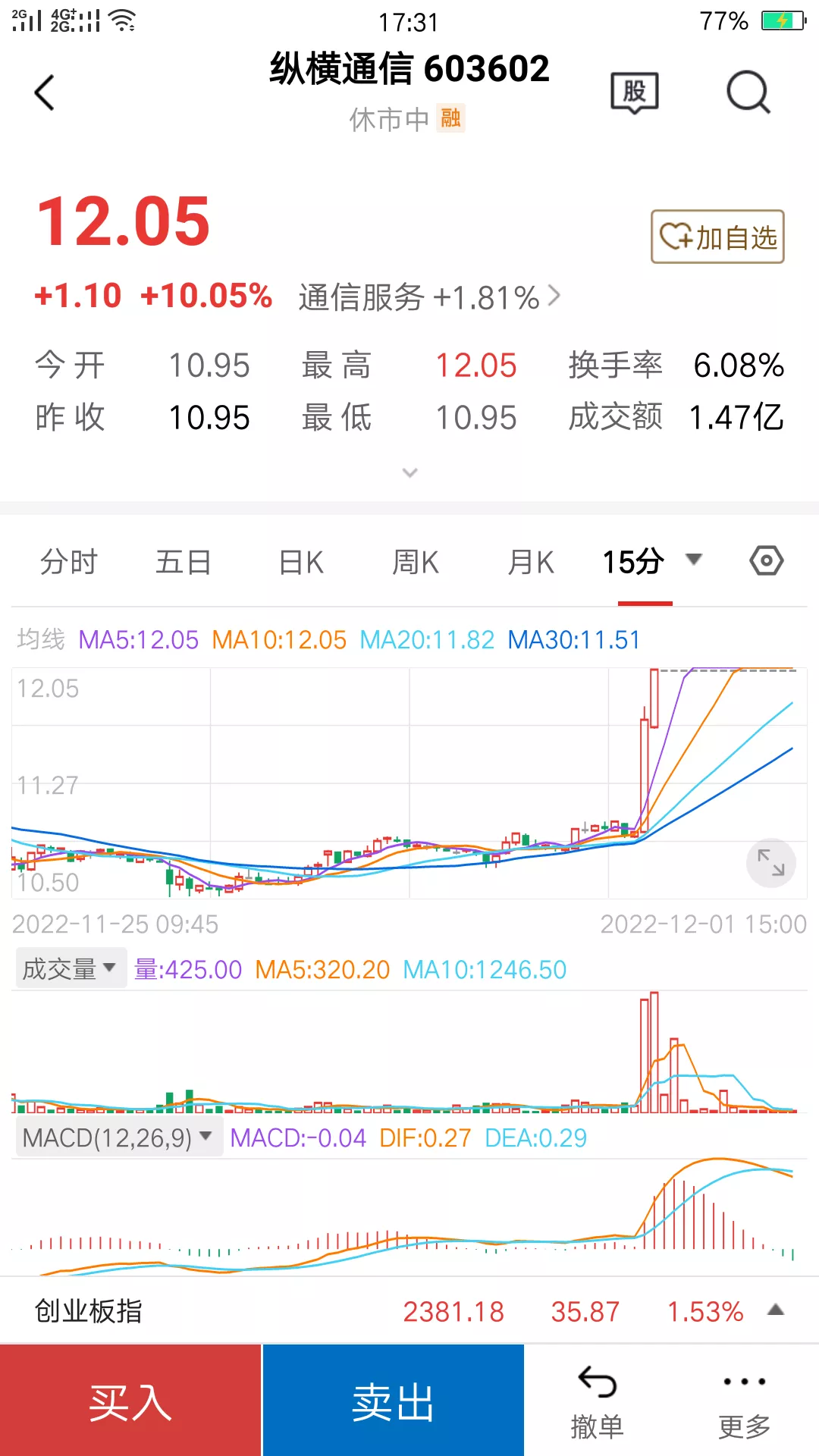The width and height of the screenshot is (819, 1456).
Task: Tap the 买入 buy button
Action: (x=130, y=1401)
